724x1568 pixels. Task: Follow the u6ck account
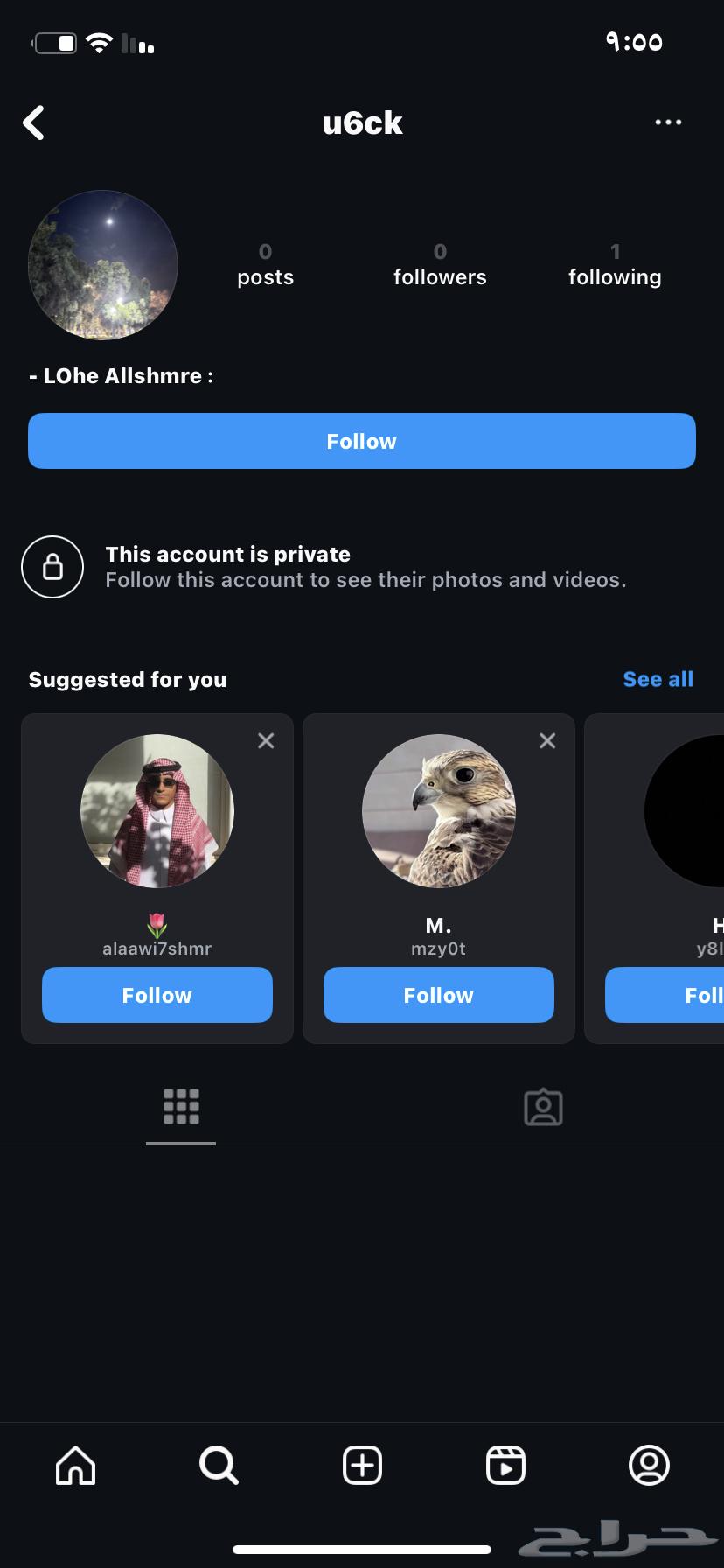click(361, 441)
